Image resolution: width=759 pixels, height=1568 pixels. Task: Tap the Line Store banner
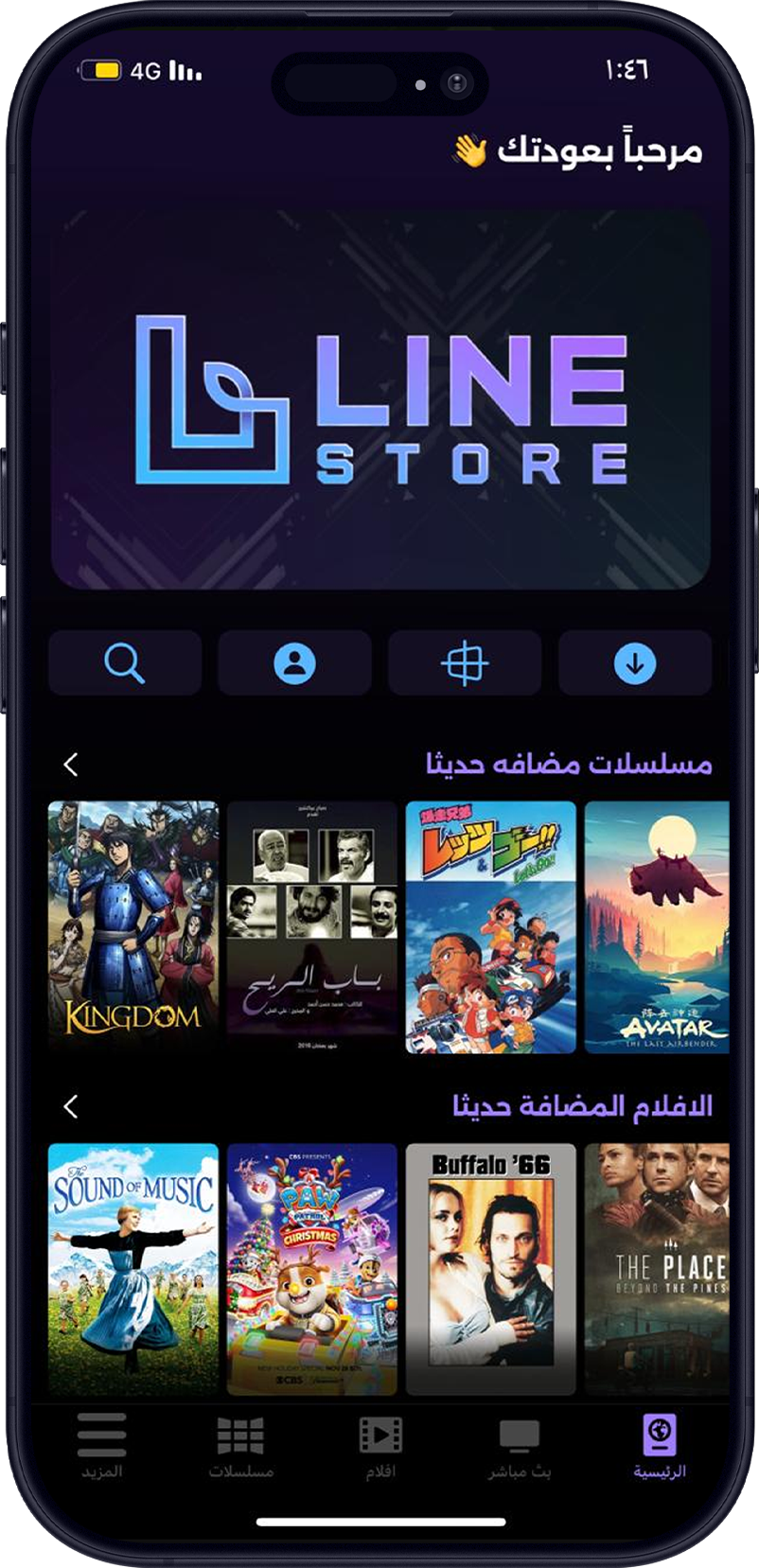pos(380,399)
